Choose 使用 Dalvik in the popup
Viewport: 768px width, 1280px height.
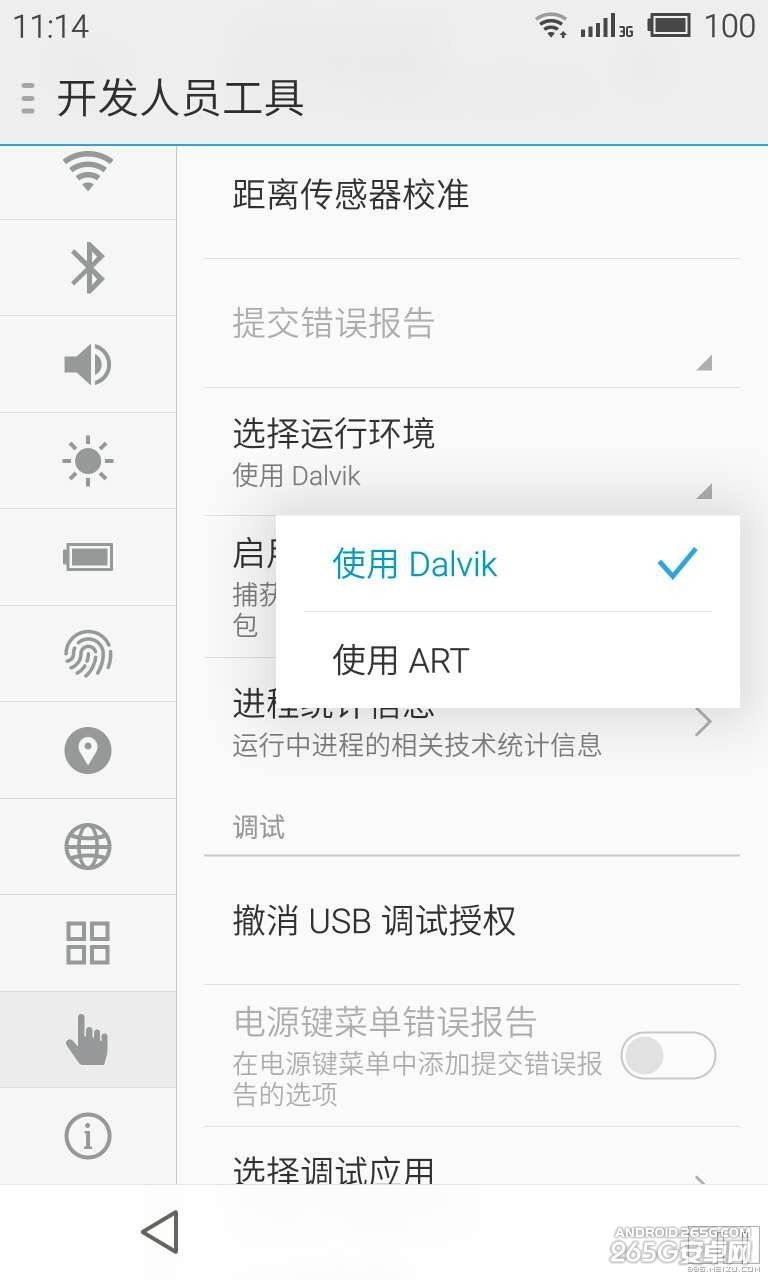point(415,564)
